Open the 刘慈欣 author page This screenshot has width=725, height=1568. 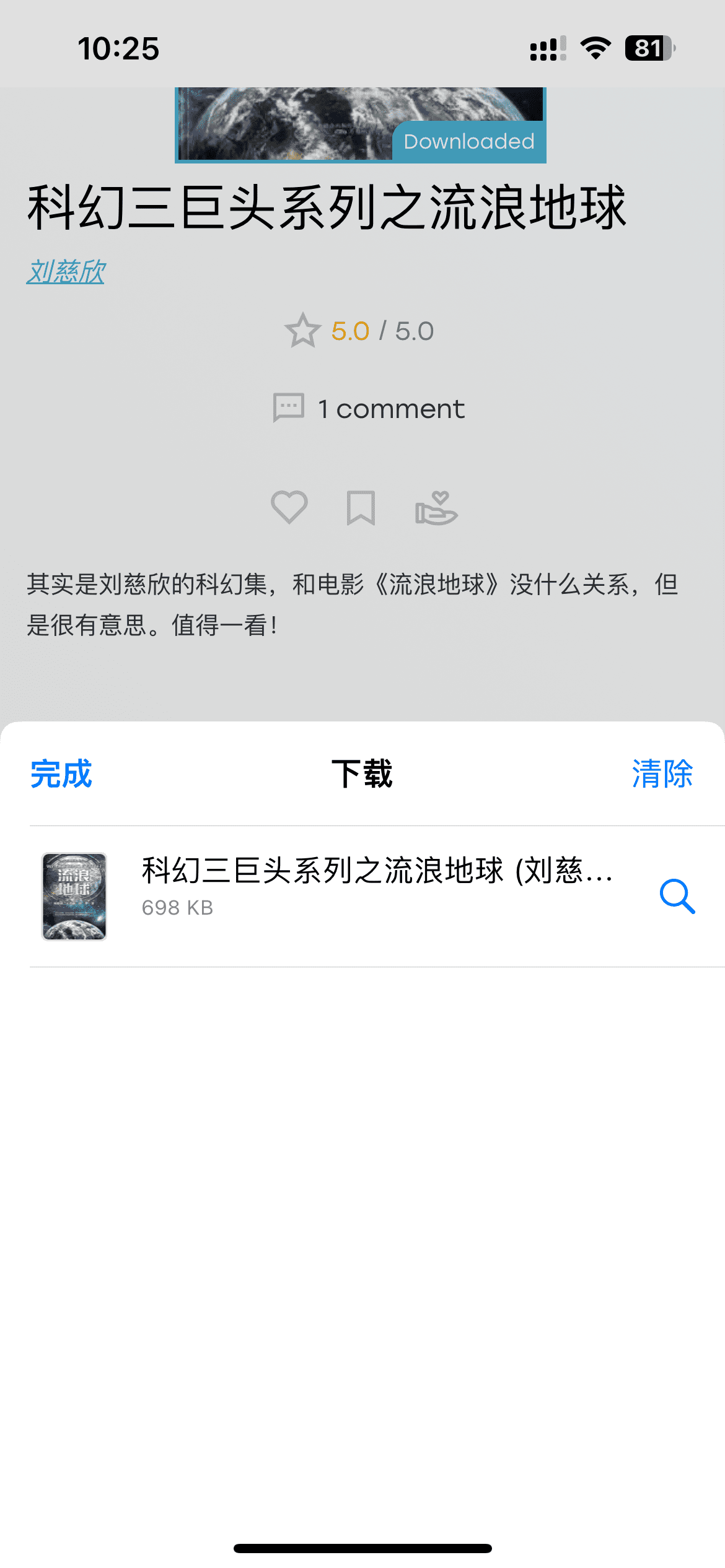click(66, 269)
